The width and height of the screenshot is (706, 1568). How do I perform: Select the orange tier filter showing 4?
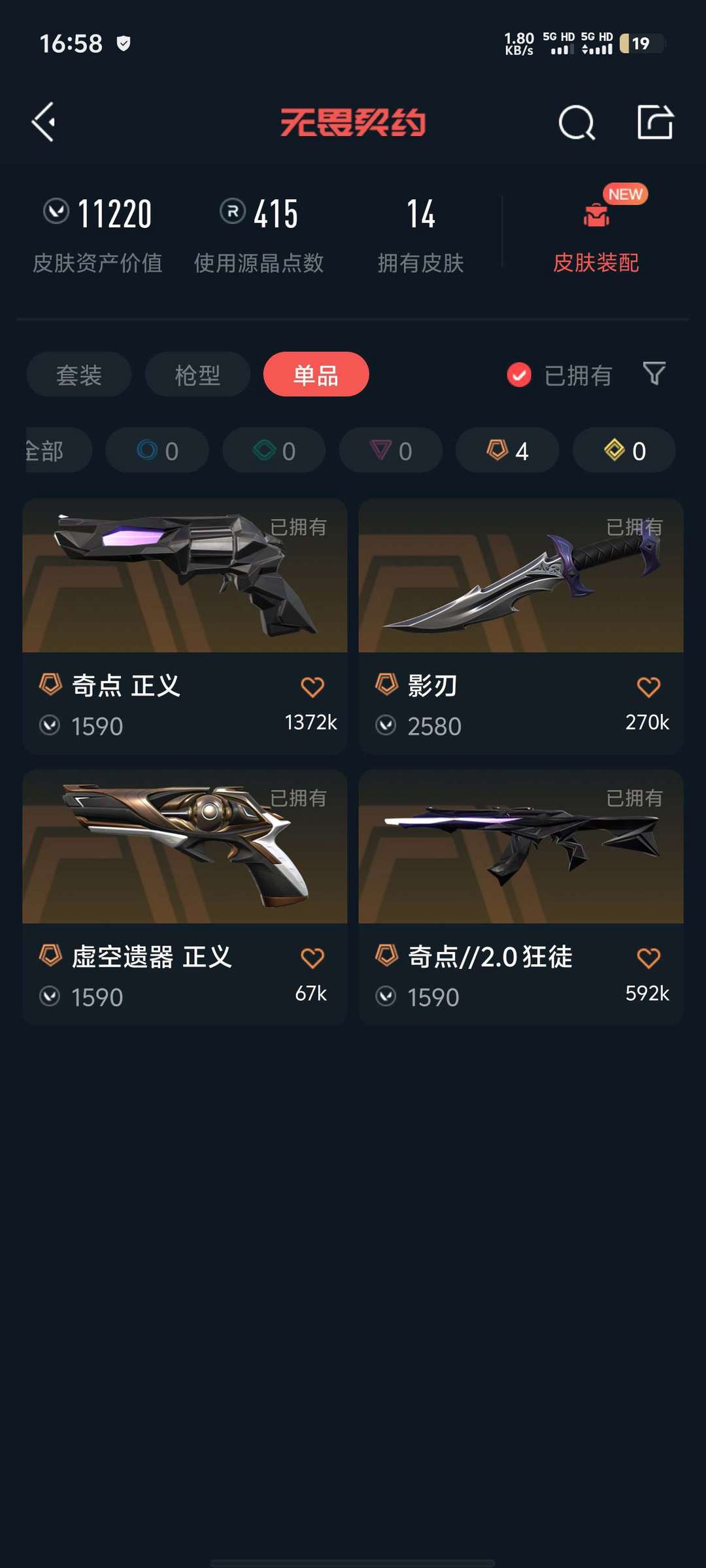[x=507, y=450]
